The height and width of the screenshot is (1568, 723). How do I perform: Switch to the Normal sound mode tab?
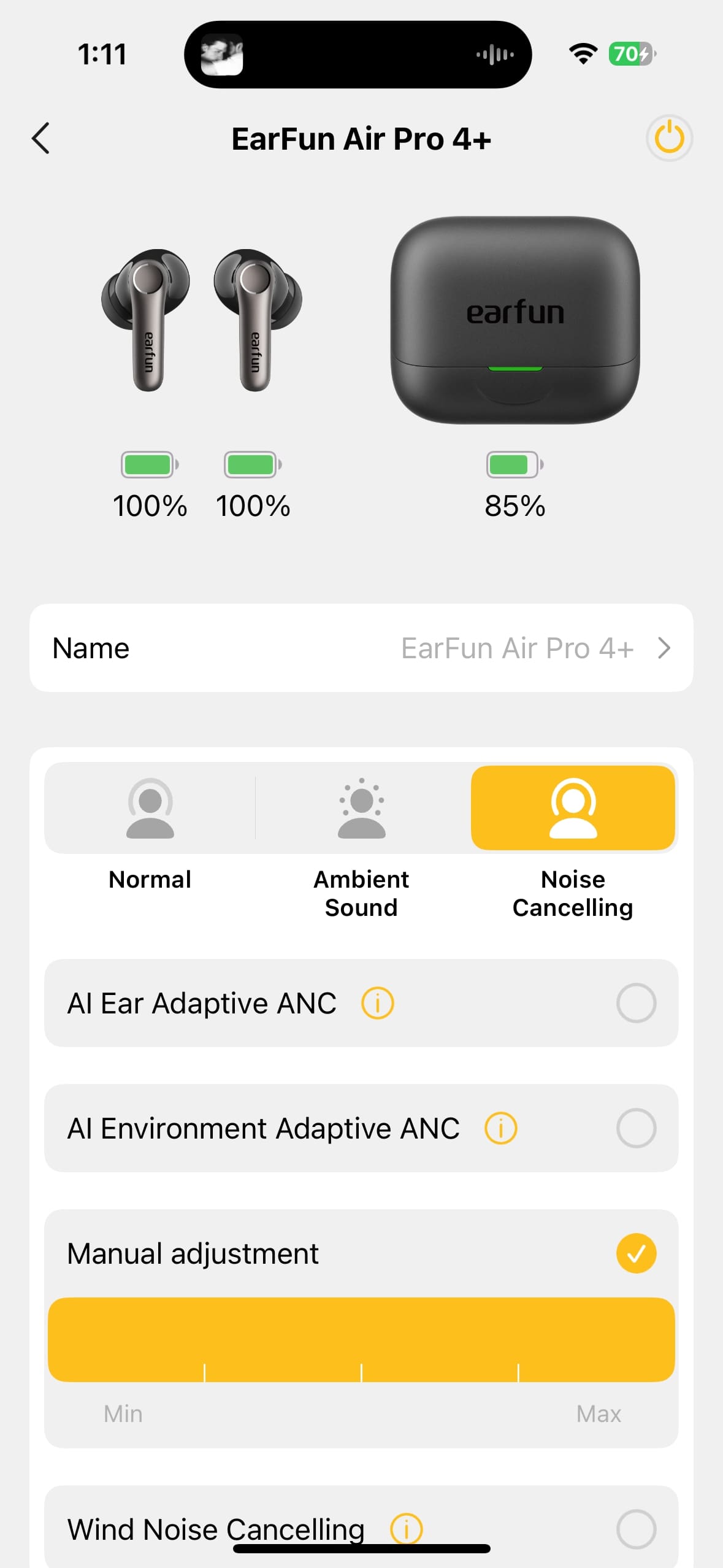pyautogui.click(x=149, y=809)
